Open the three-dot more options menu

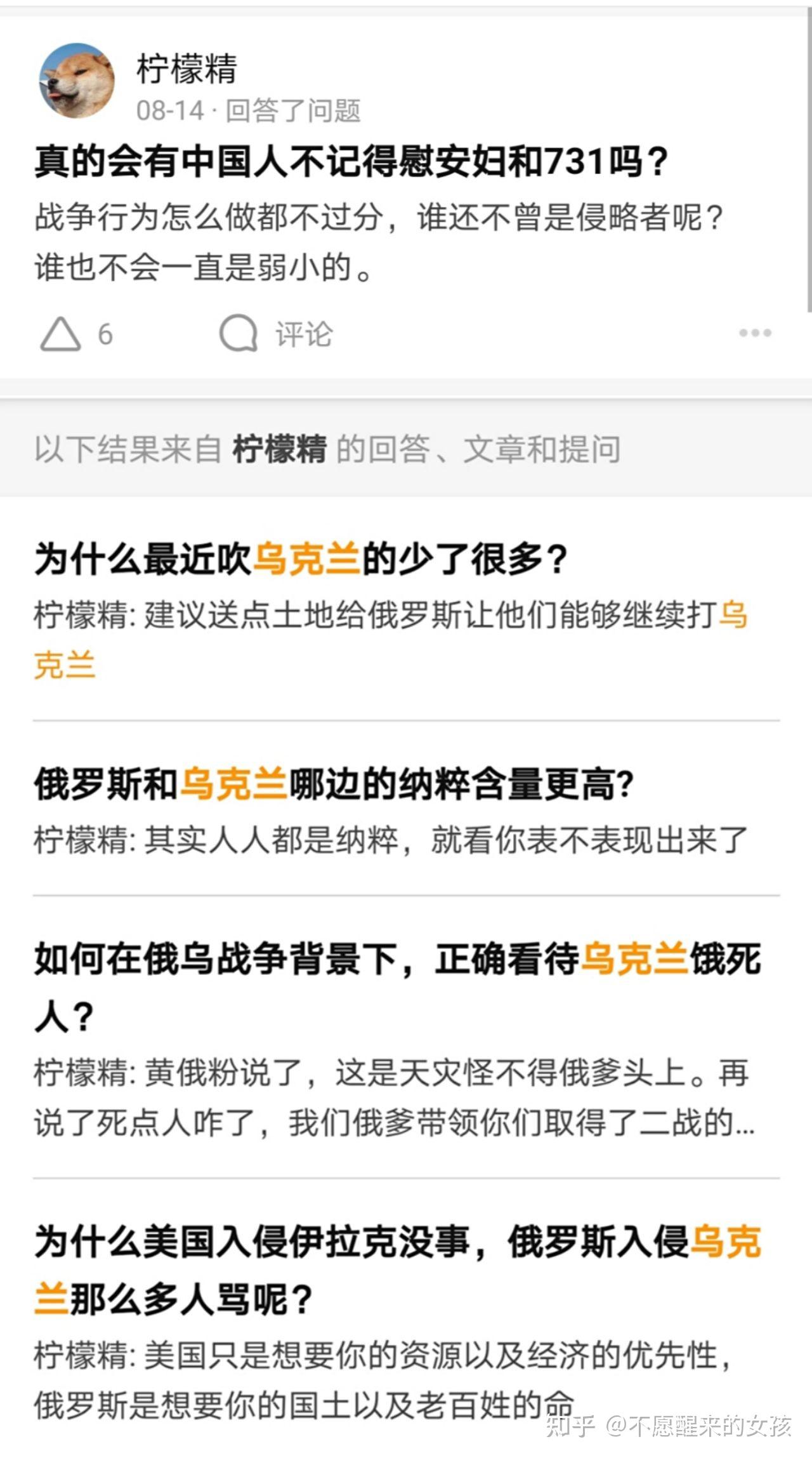click(755, 333)
